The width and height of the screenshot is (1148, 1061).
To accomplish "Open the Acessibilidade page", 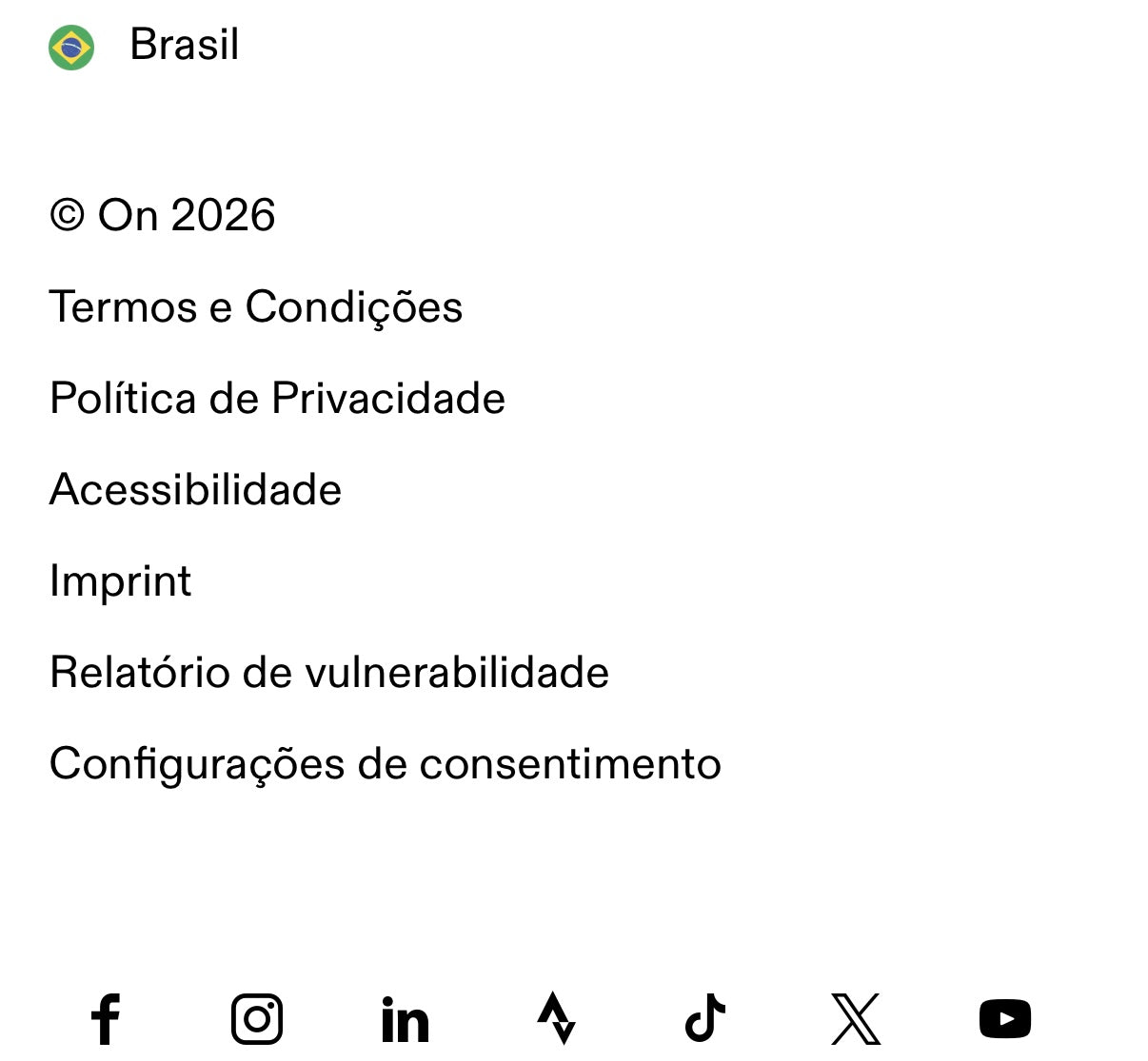I will [x=195, y=490].
